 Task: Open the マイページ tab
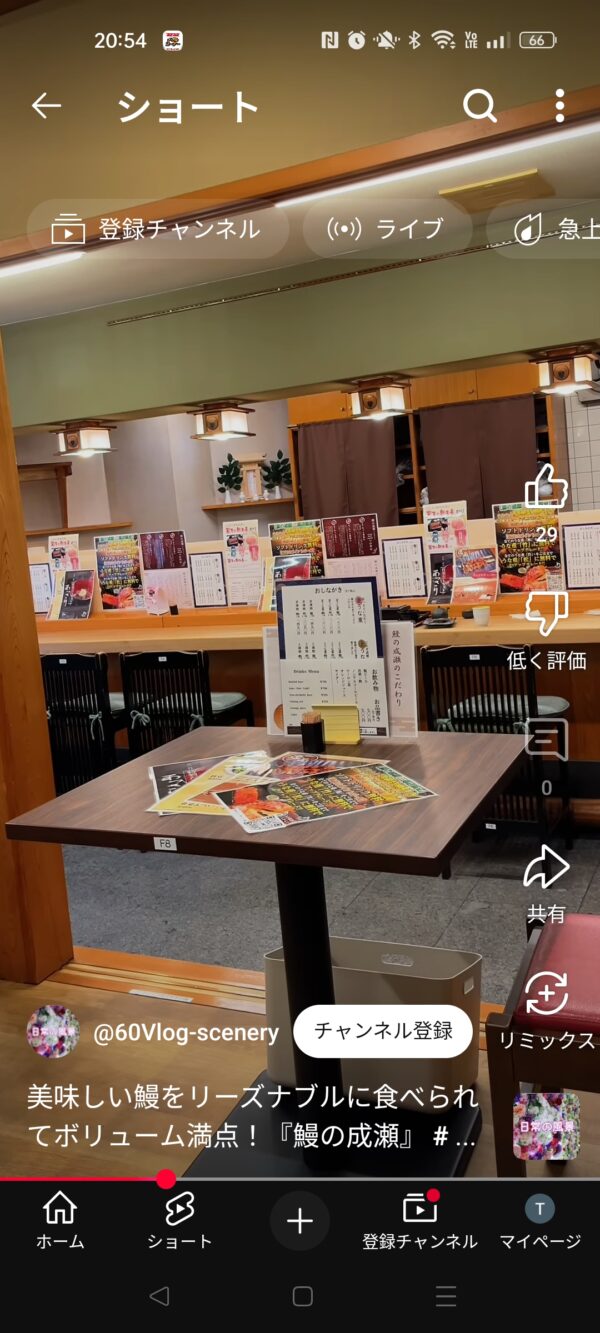540,1220
